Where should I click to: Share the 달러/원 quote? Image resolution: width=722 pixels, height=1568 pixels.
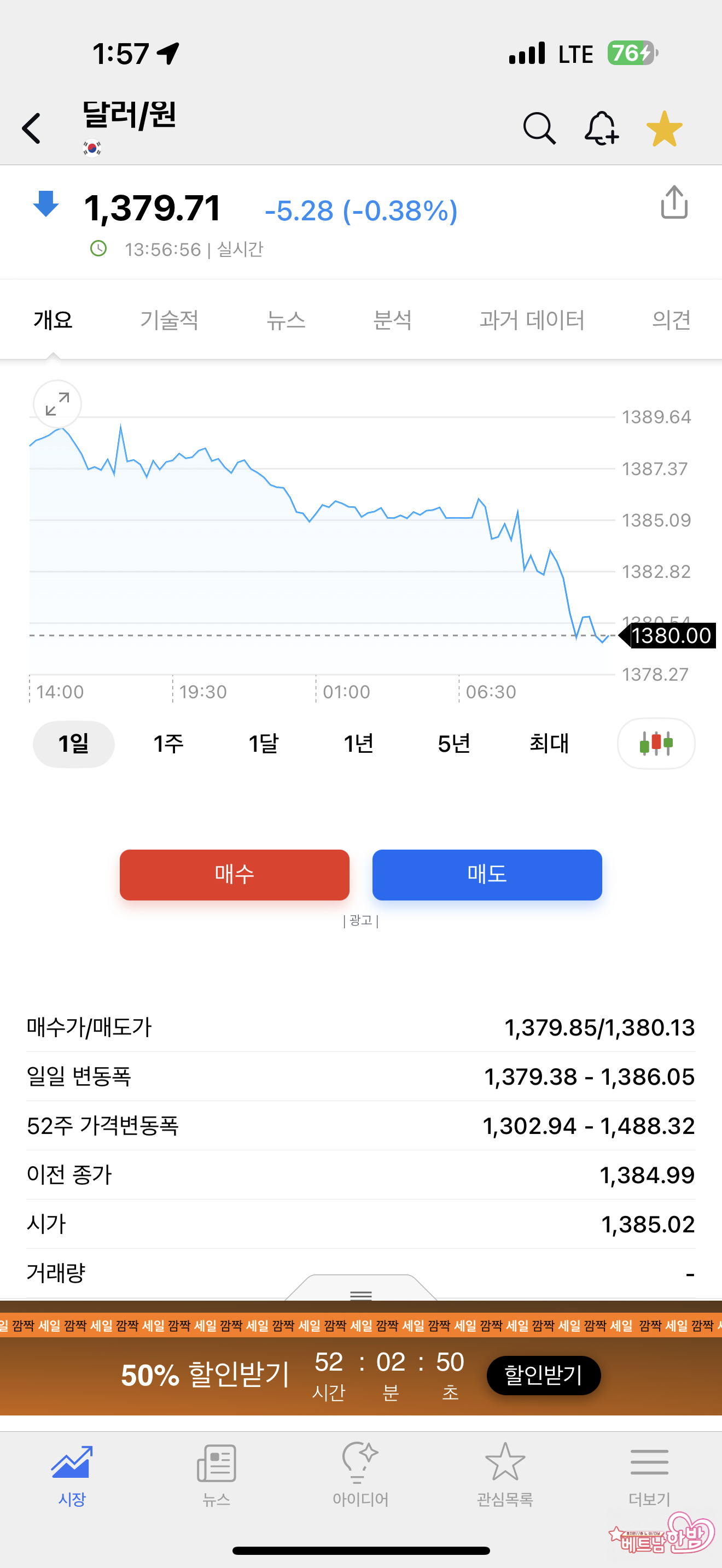(x=674, y=203)
